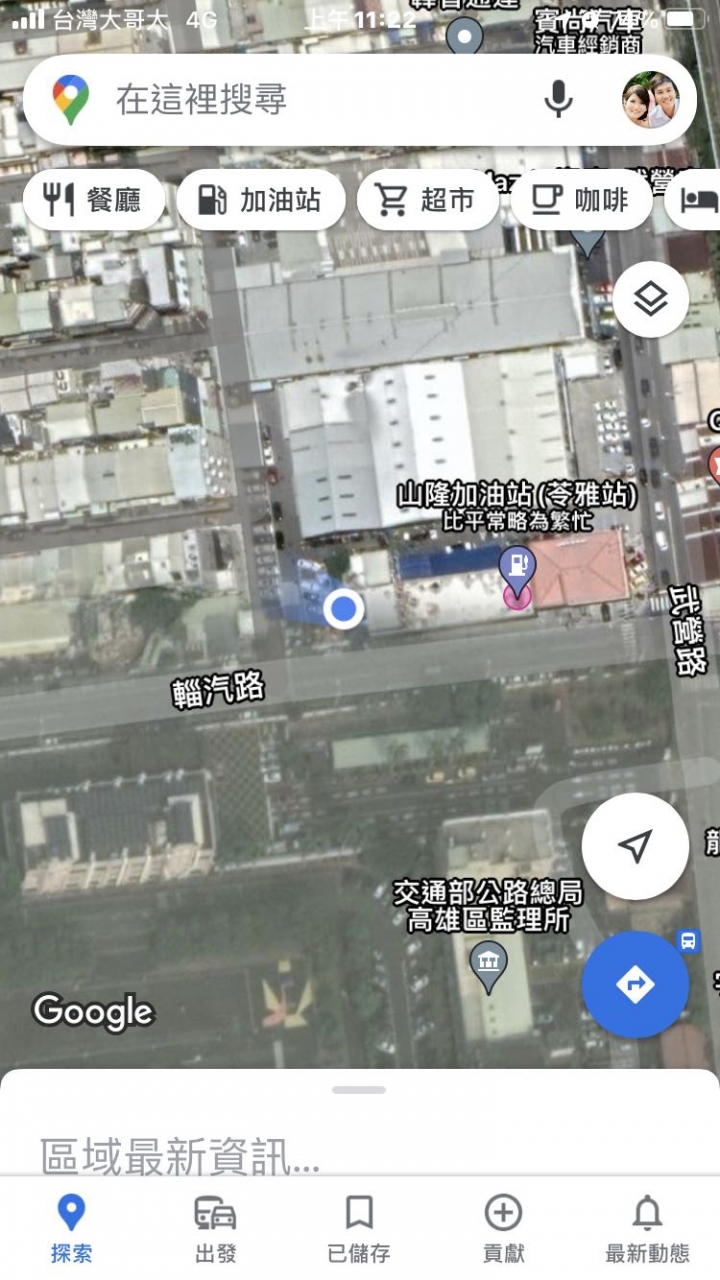Image resolution: width=720 pixels, height=1280 pixels.
Task: Switch to the 出發 tab
Action: click(215, 1229)
